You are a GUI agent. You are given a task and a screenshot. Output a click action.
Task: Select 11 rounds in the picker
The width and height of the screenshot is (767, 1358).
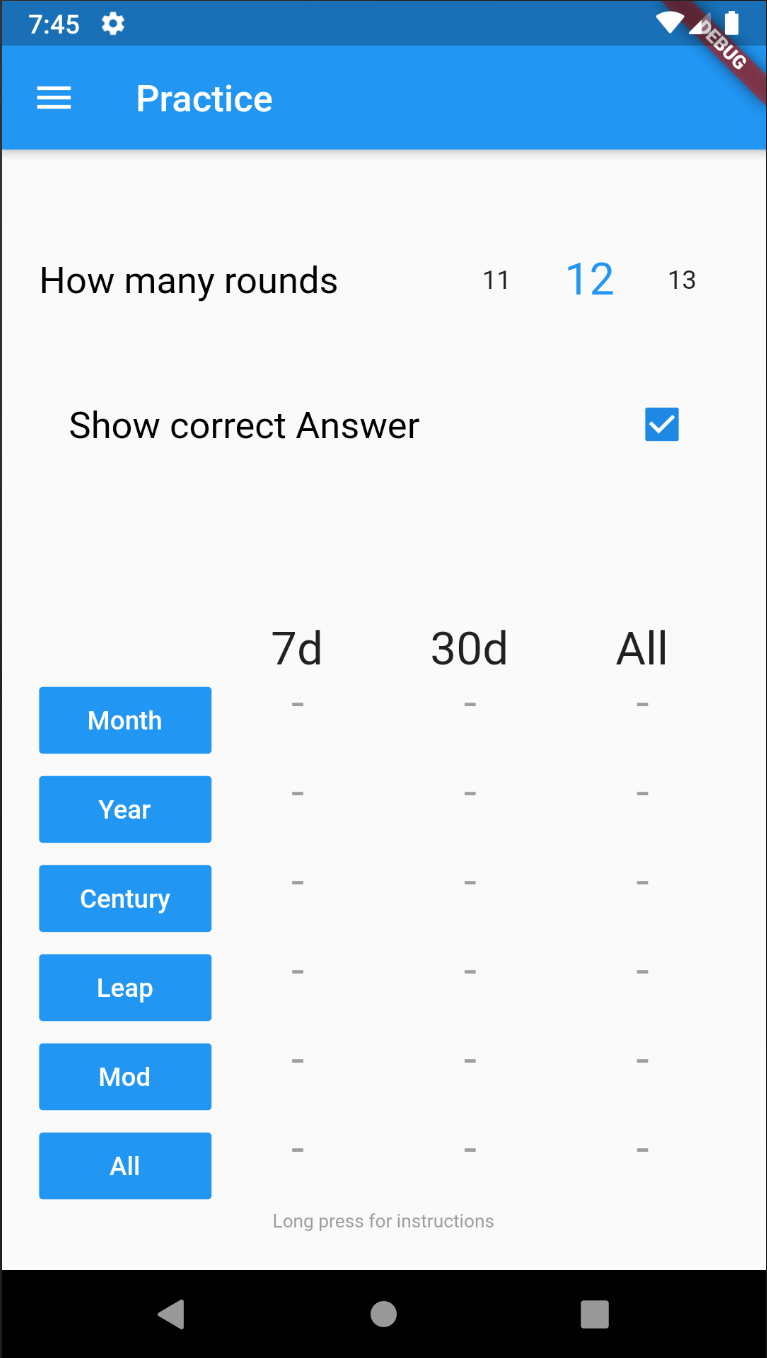496,281
